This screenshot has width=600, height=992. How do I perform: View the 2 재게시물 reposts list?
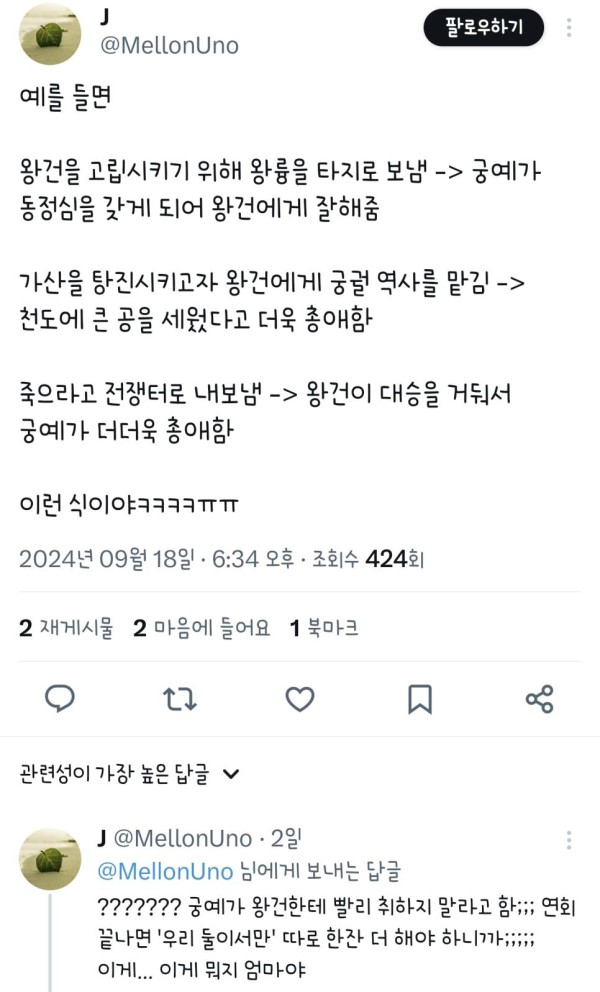66,628
